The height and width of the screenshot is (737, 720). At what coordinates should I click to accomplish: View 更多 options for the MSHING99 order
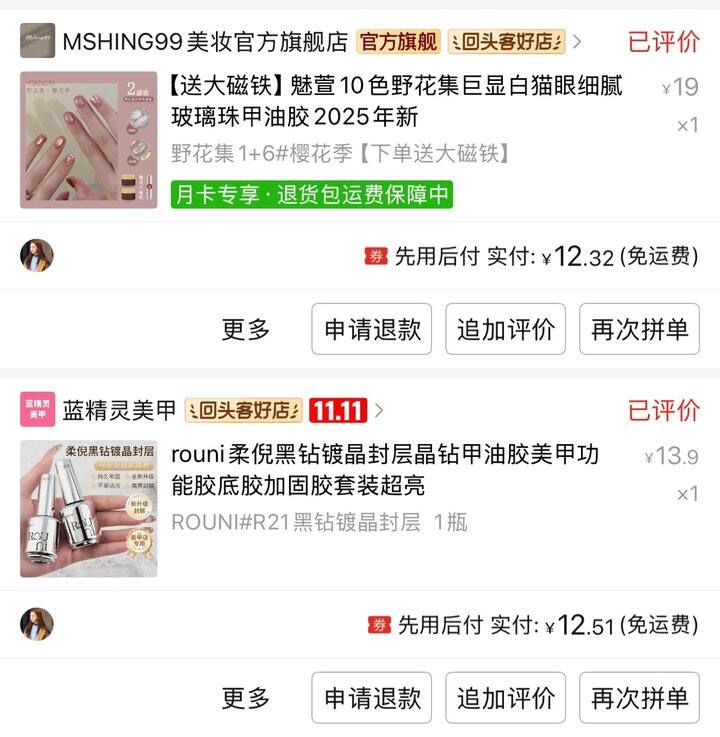(246, 329)
